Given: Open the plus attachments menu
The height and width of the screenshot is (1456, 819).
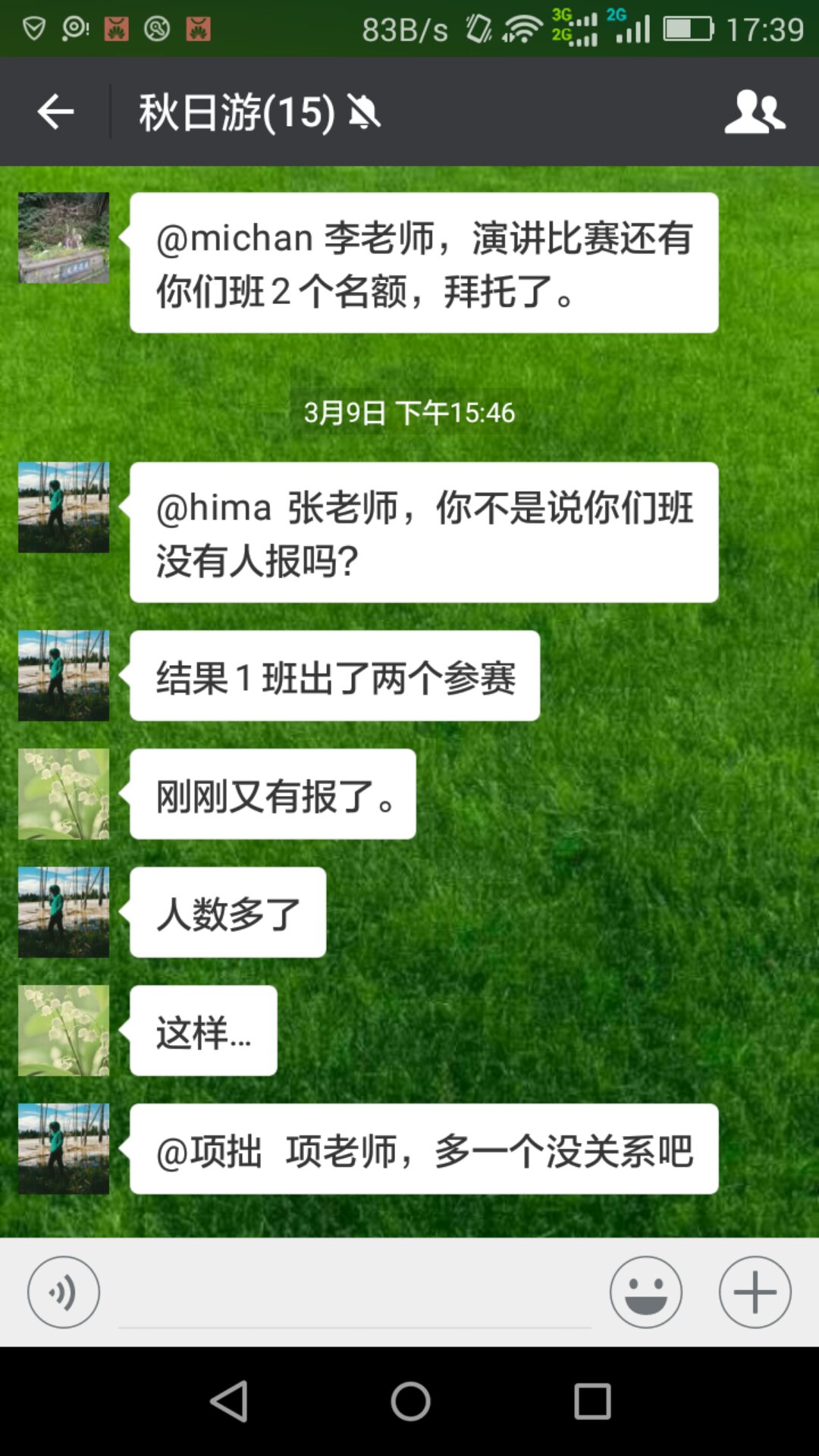Looking at the screenshot, I should point(755,1292).
